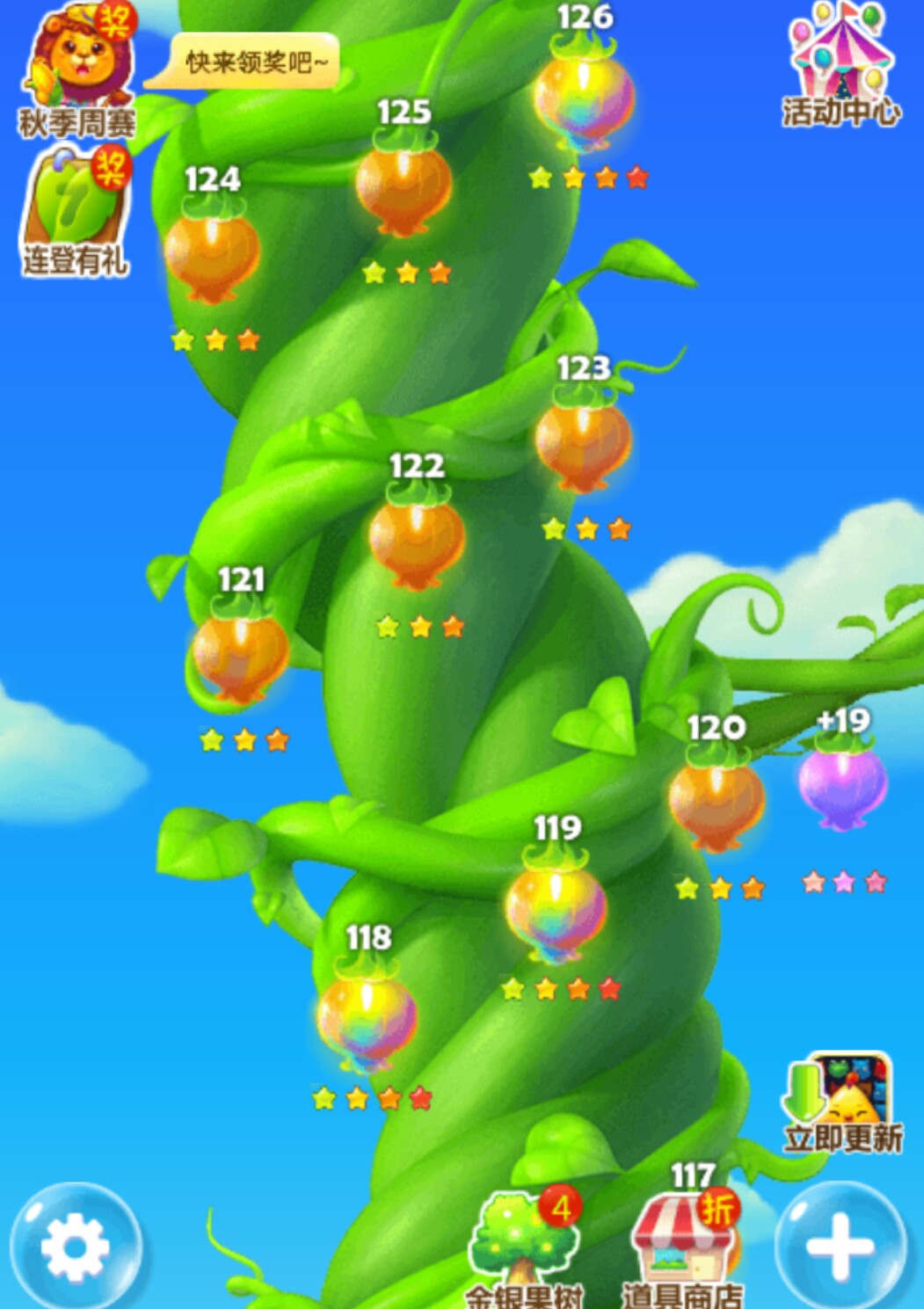Open the settings gear bubble
This screenshot has height=1309, width=924.
tap(75, 1246)
